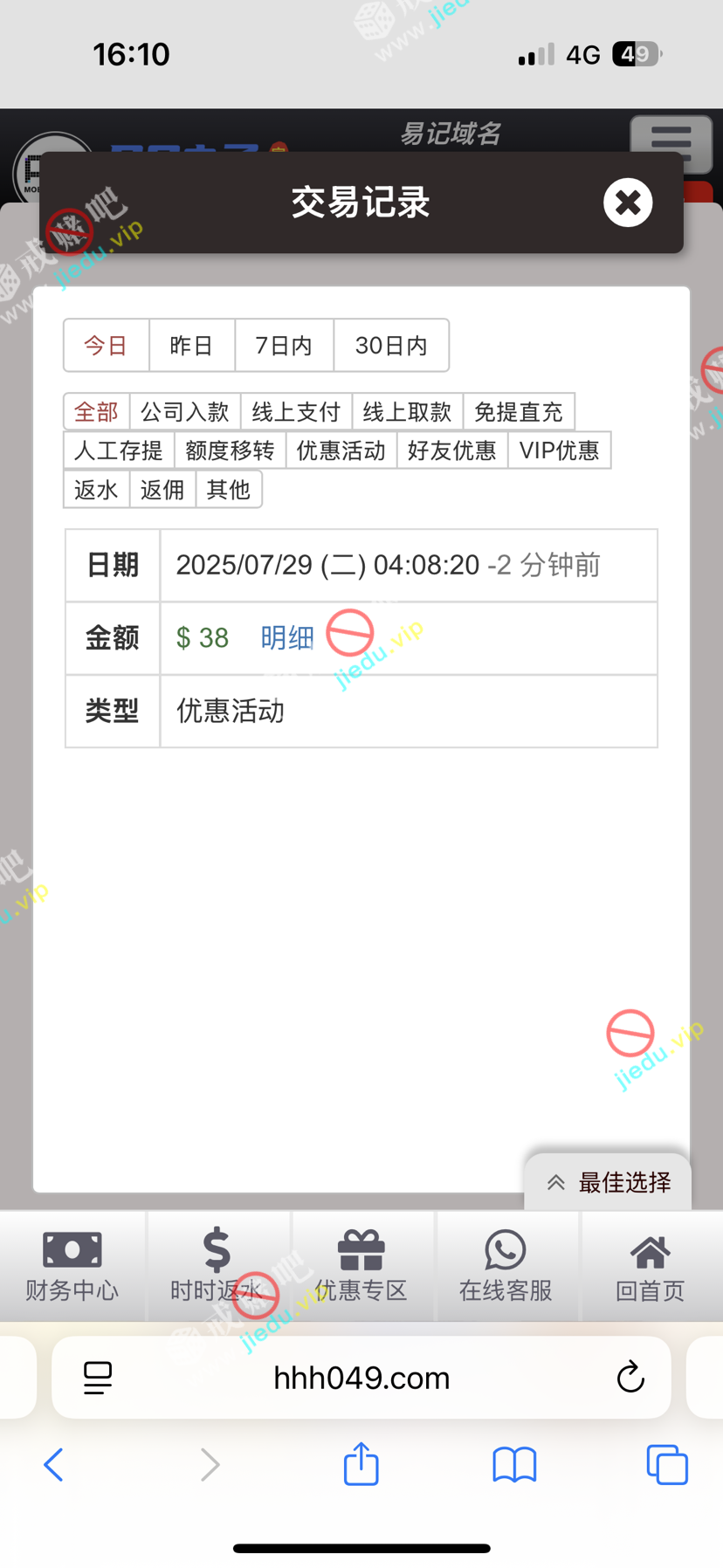Open 财务中心 in the bottom bar
The height and width of the screenshot is (1568, 723).
click(72, 1266)
